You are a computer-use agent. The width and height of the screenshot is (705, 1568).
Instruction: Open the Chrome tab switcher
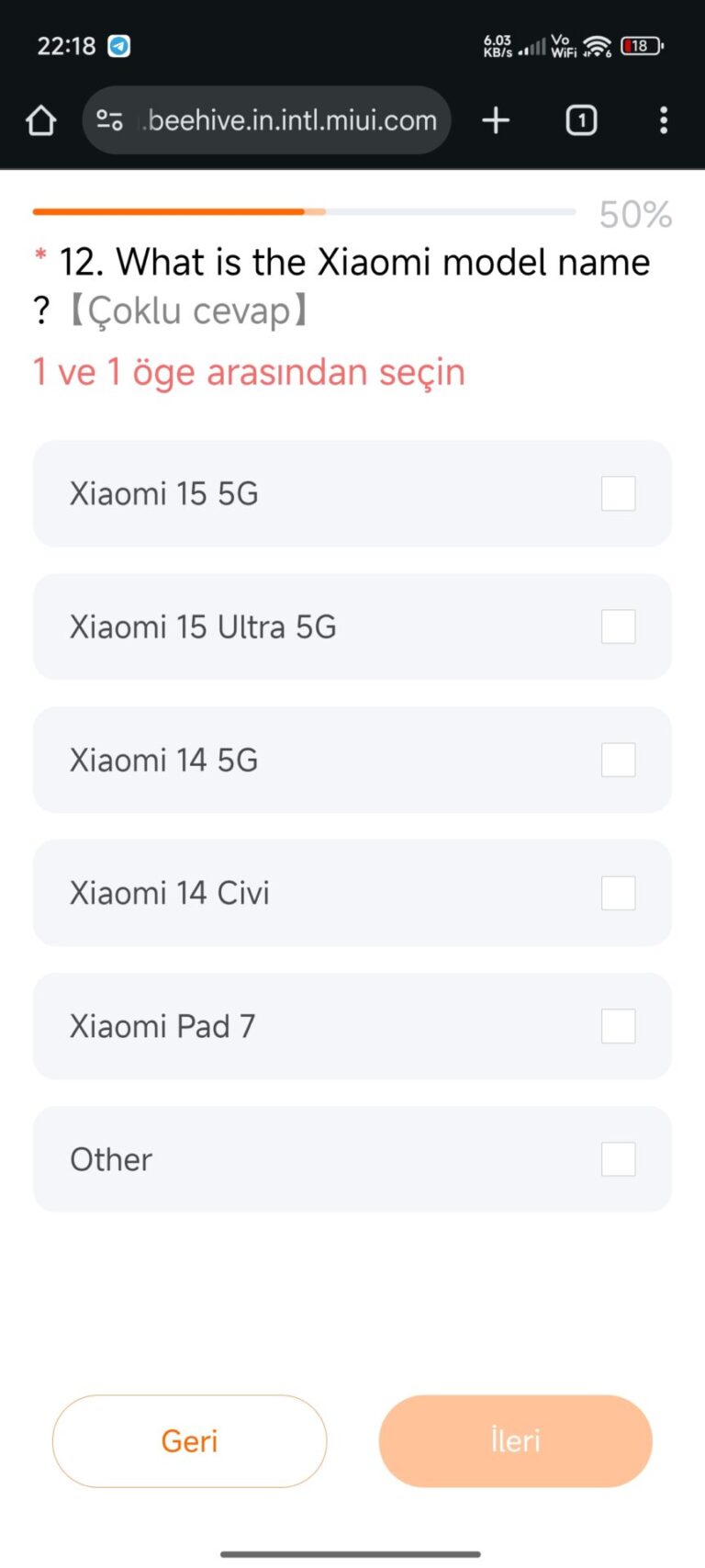pyautogui.click(x=581, y=119)
